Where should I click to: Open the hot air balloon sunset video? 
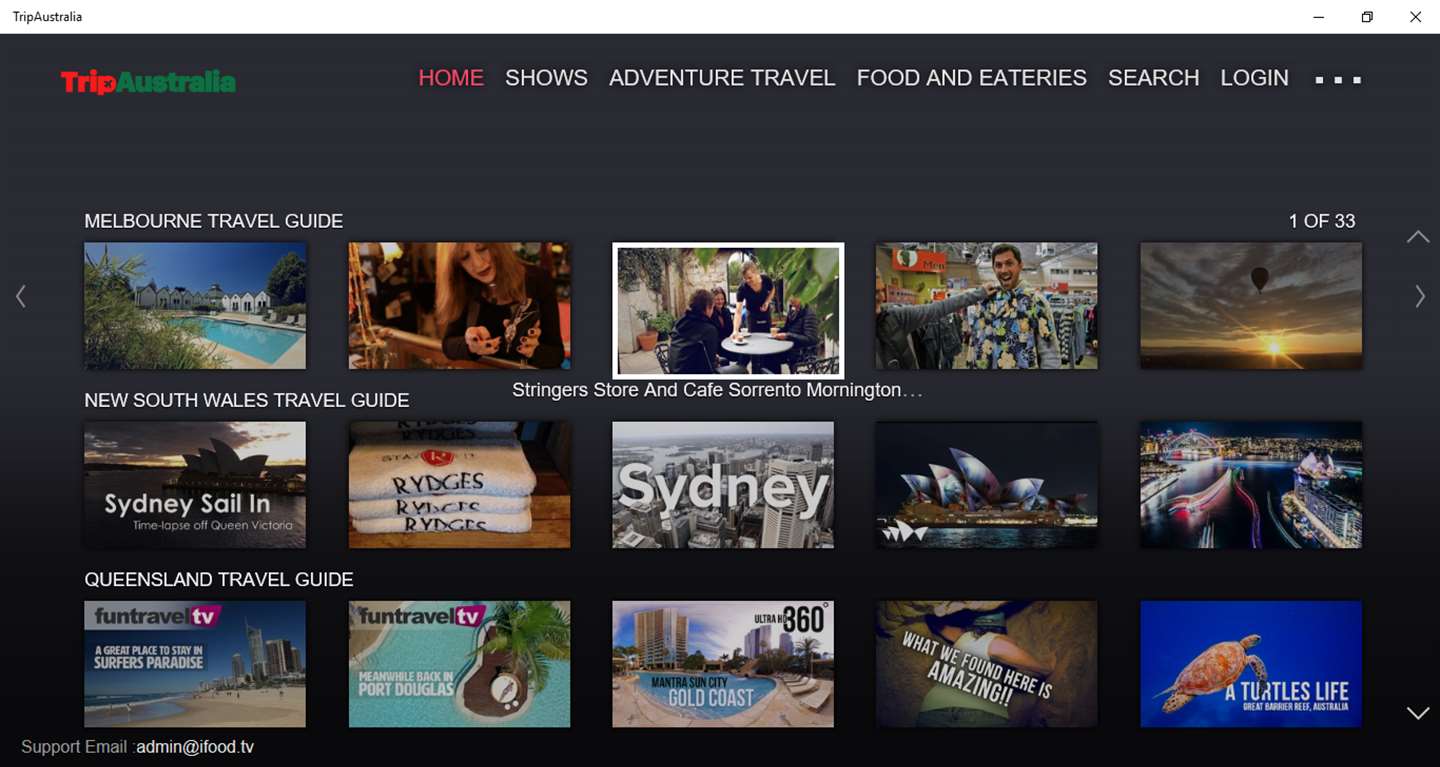1251,305
